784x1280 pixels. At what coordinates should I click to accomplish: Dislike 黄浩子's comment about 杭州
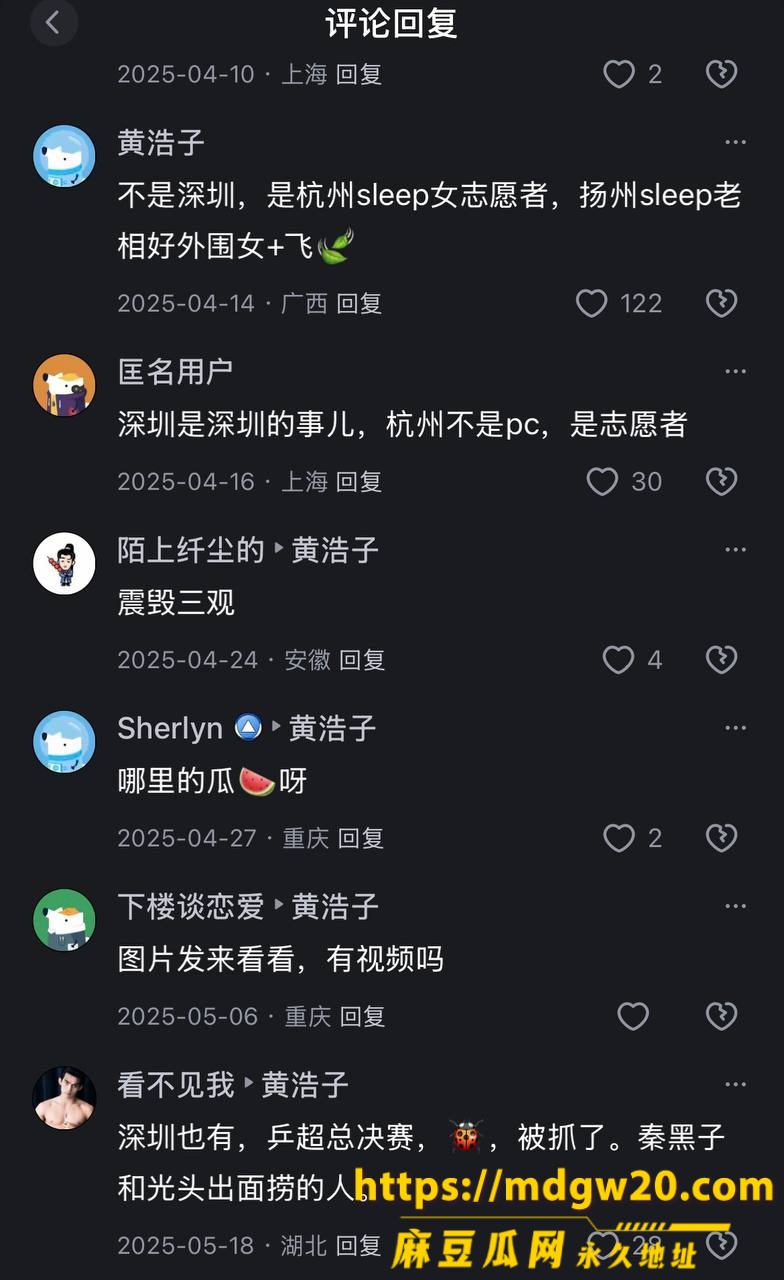721,303
